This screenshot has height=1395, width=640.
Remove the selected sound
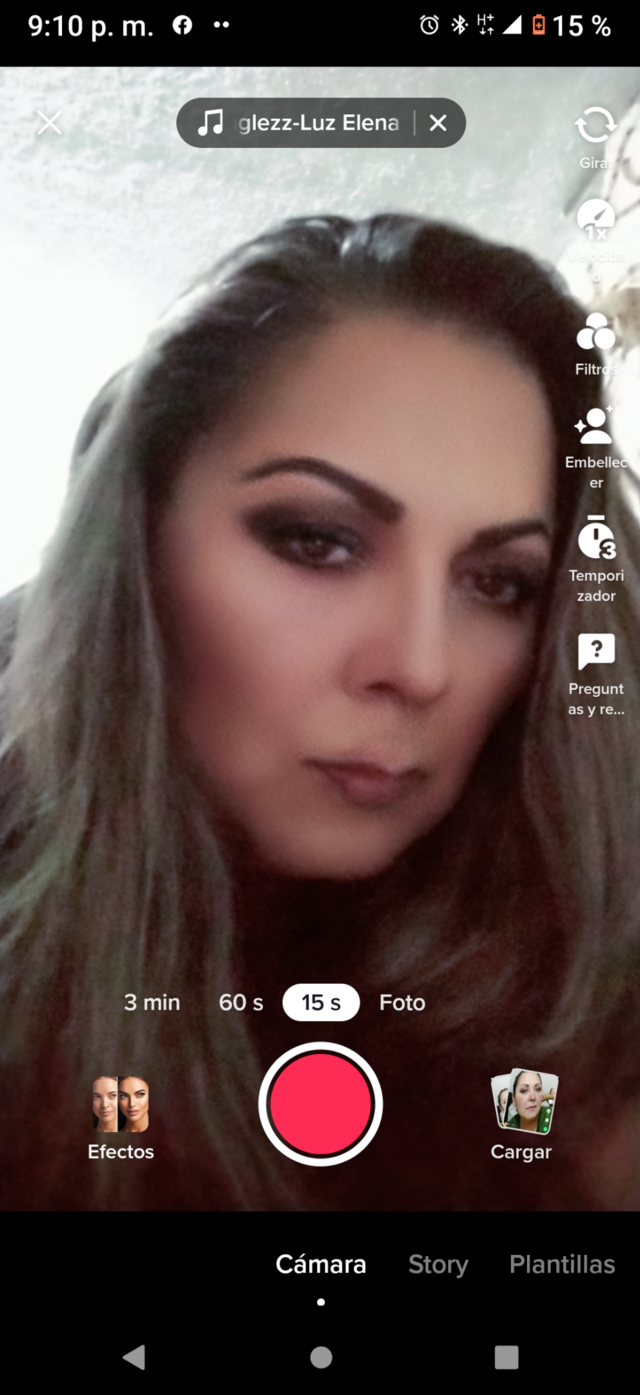[x=438, y=123]
